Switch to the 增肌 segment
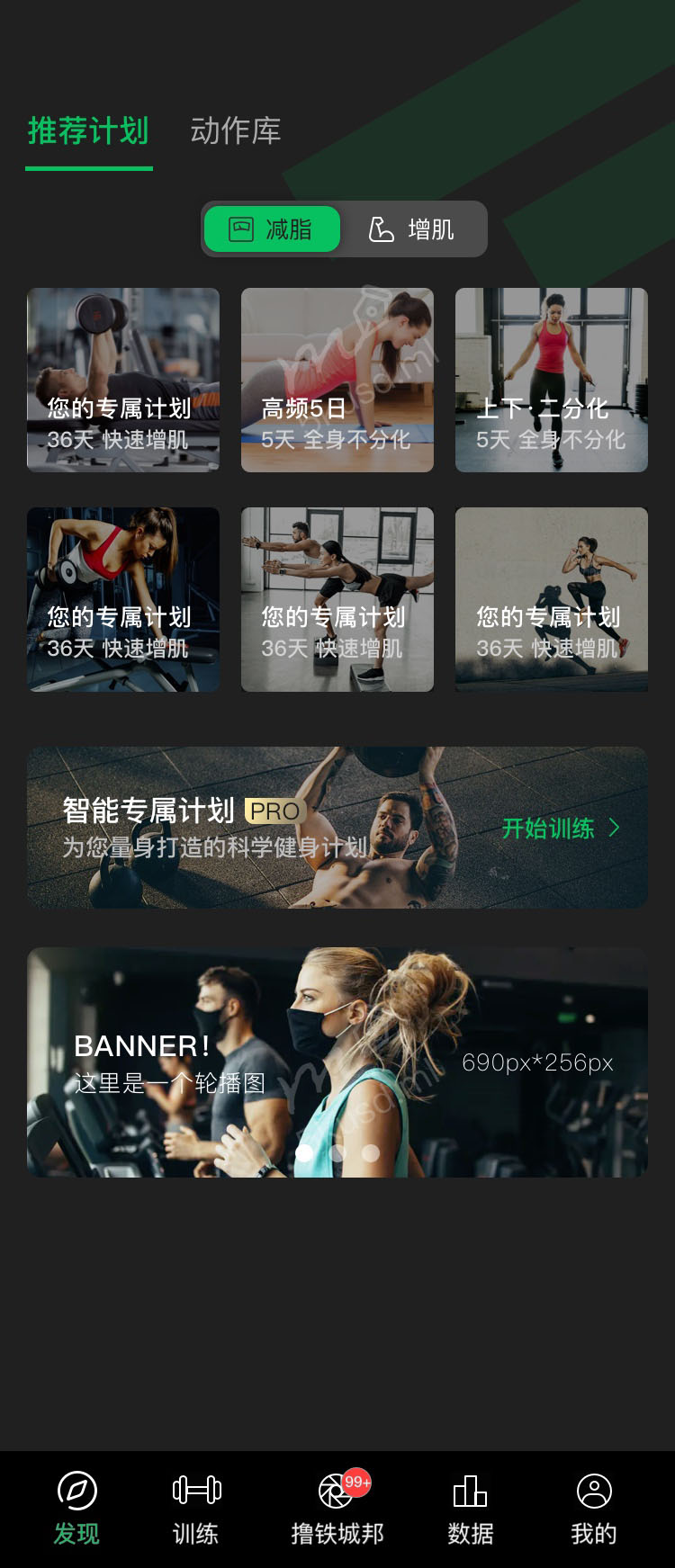The width and height of the screenshot is (675, 1568). (413, 229)
